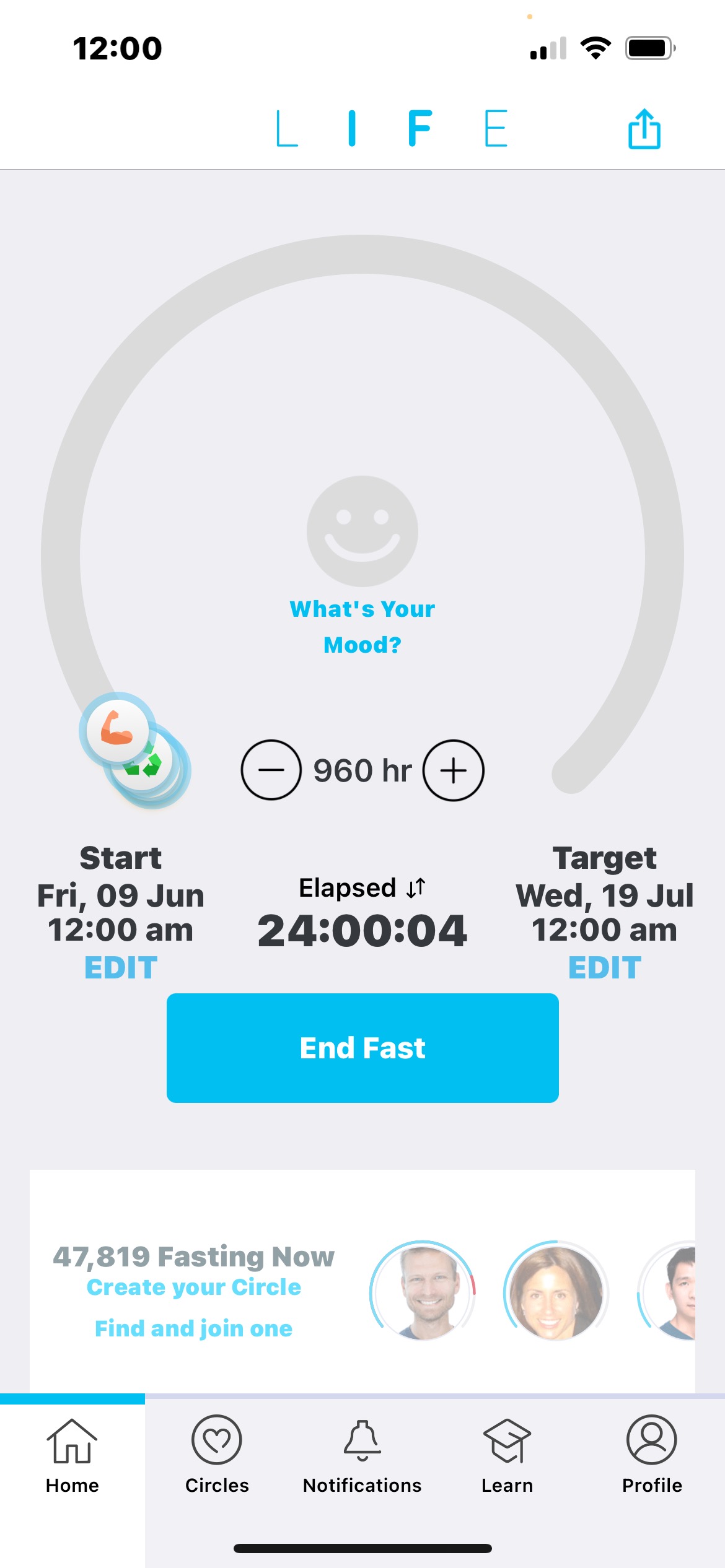Image resolution: width=725 pixels, height=1568 pixels.
Task: Share fast via the share icon
Action: point(644,129)
